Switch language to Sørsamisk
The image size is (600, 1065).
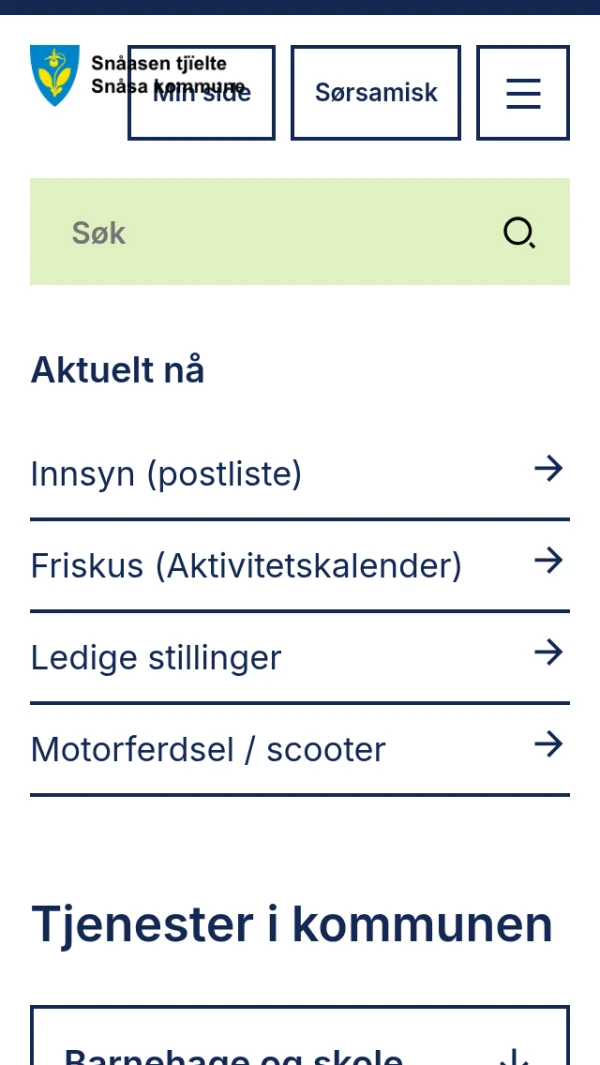(376, 93)
